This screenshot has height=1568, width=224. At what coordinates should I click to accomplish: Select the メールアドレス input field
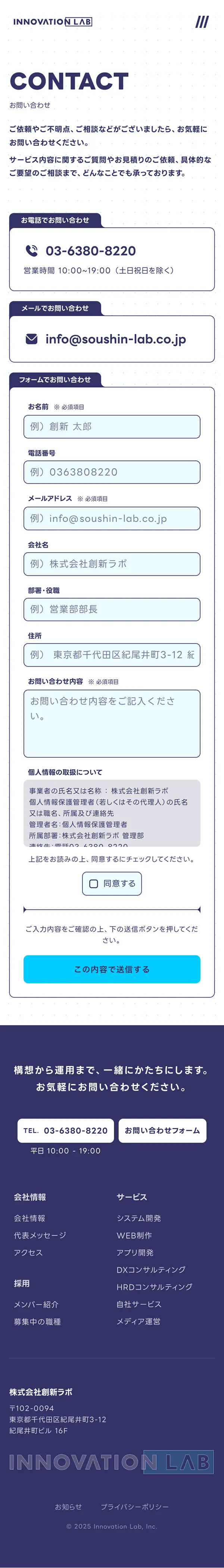tap(112, 519)
